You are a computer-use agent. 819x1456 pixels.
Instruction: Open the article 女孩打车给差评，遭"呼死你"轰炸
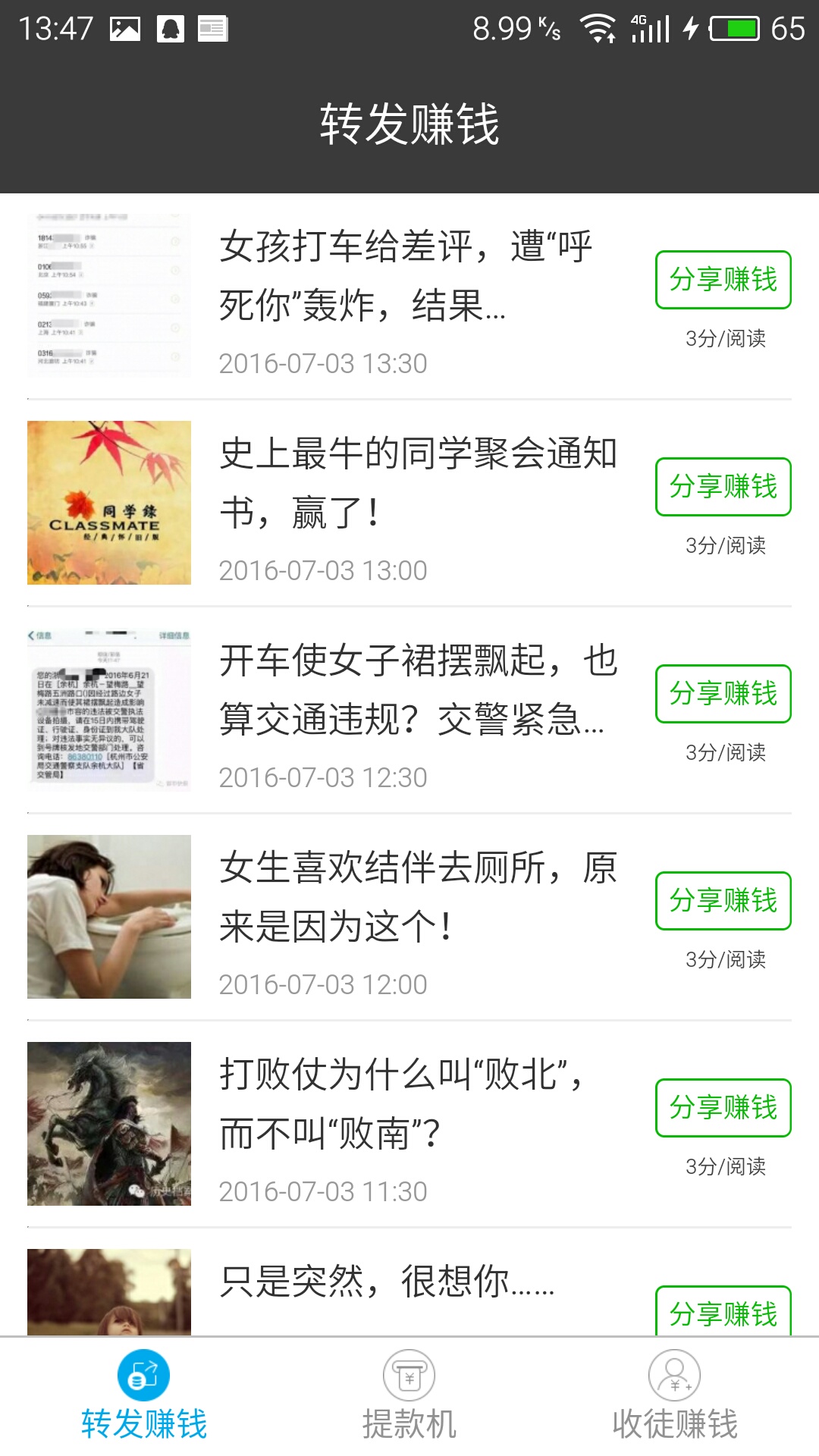[406, 277]
